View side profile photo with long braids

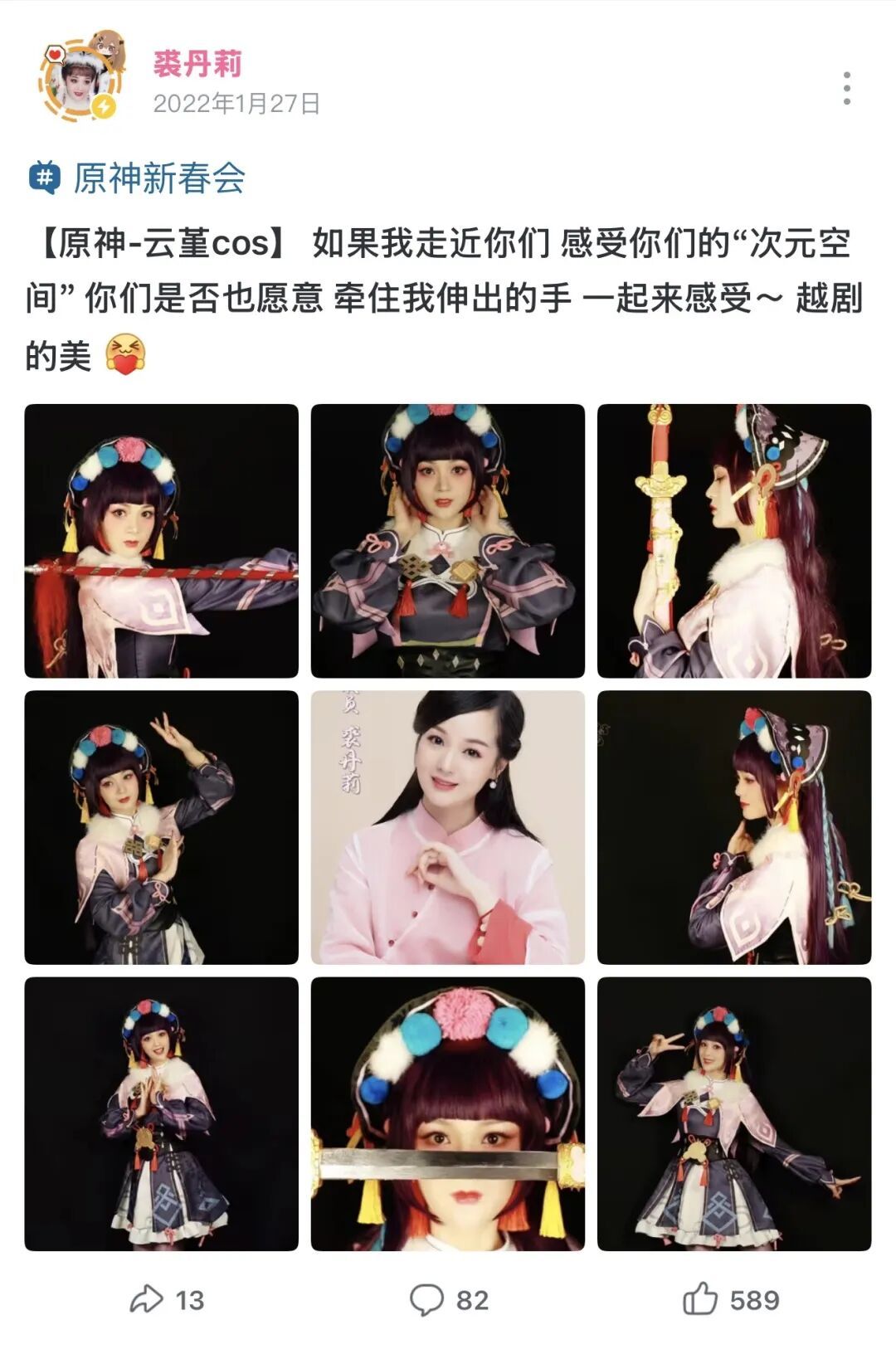pyautogui.click(x=734, y=827)
